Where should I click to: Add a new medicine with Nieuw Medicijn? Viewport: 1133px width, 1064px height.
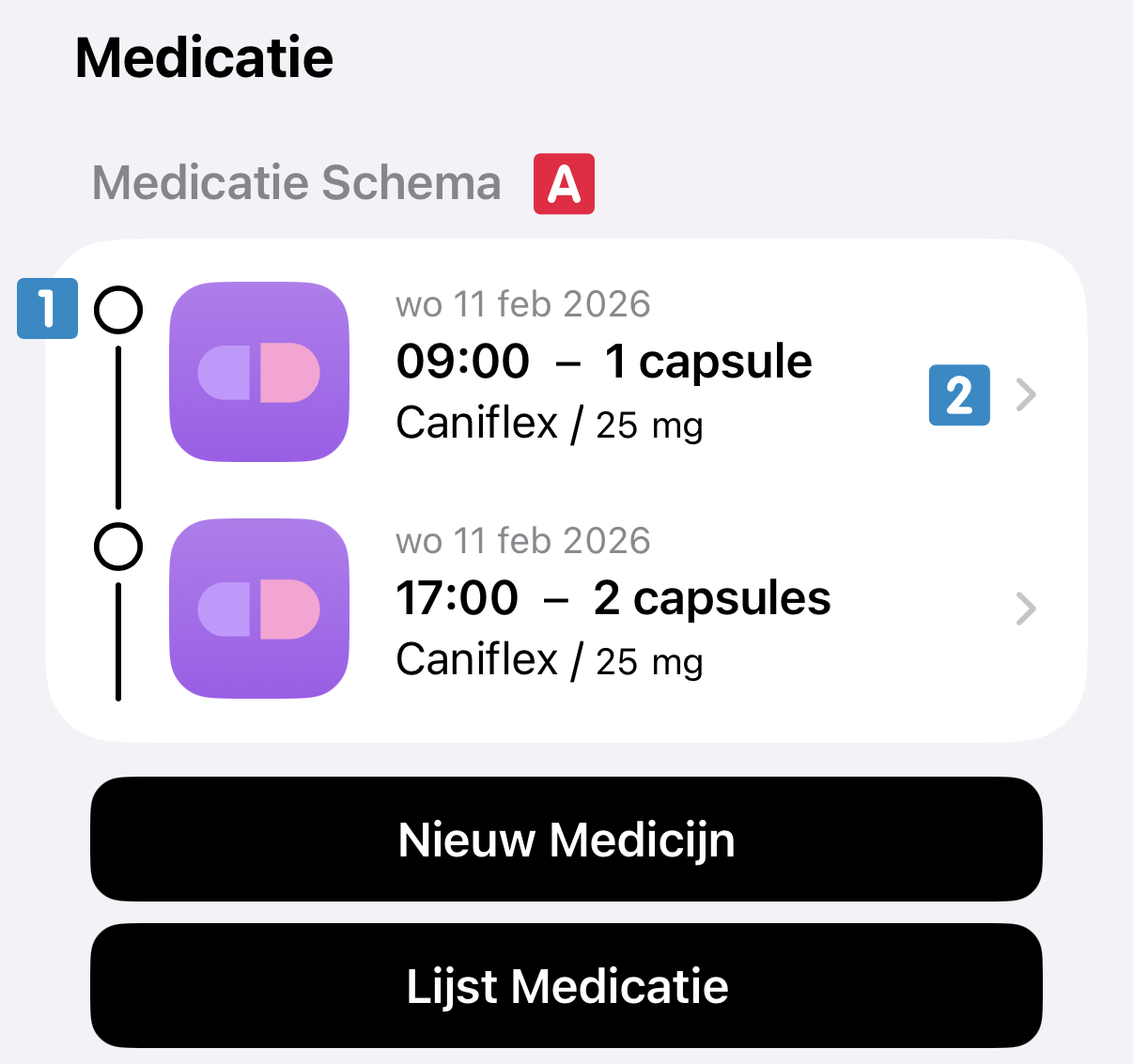coord(566,839)
